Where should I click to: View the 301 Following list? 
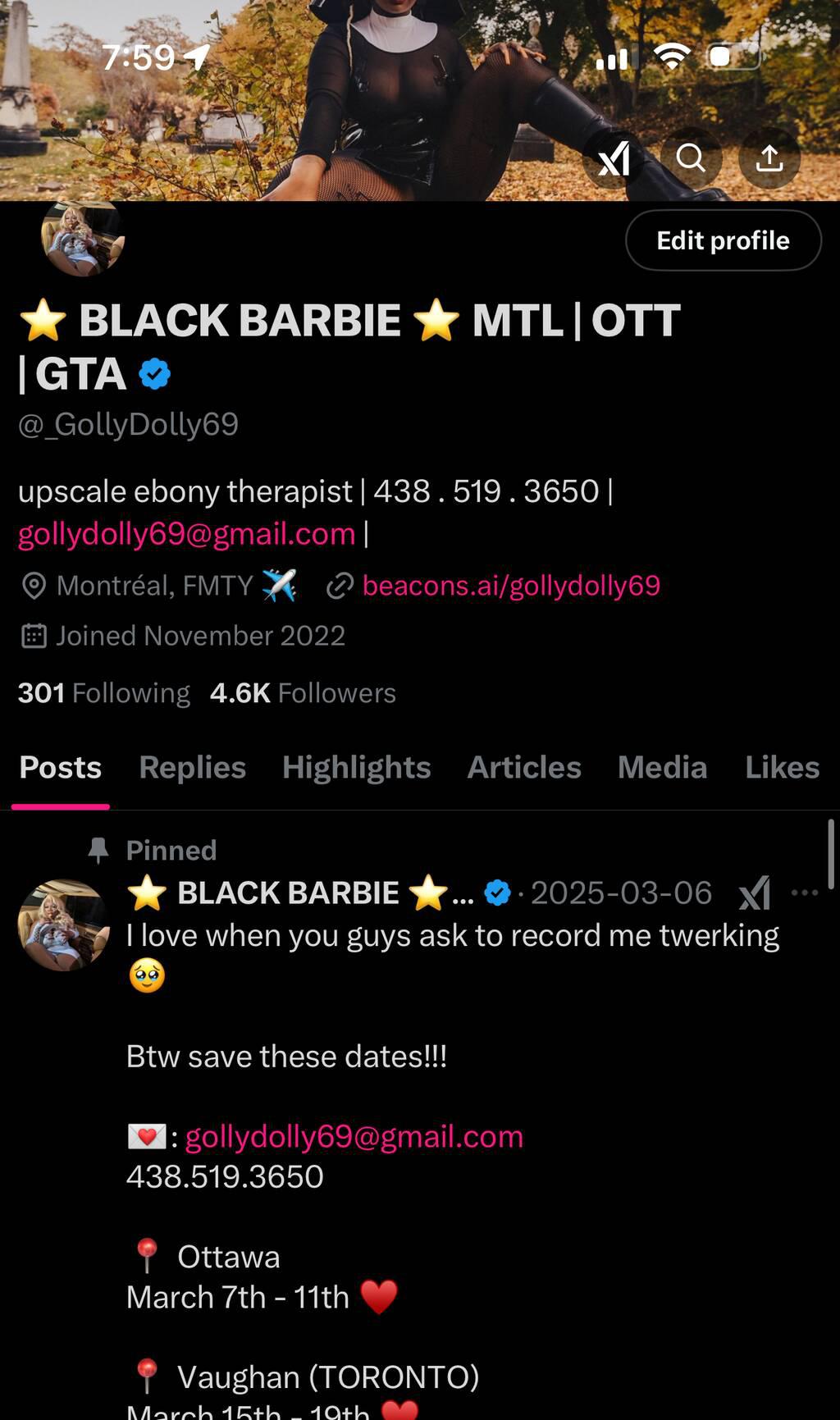click(104, 693)
